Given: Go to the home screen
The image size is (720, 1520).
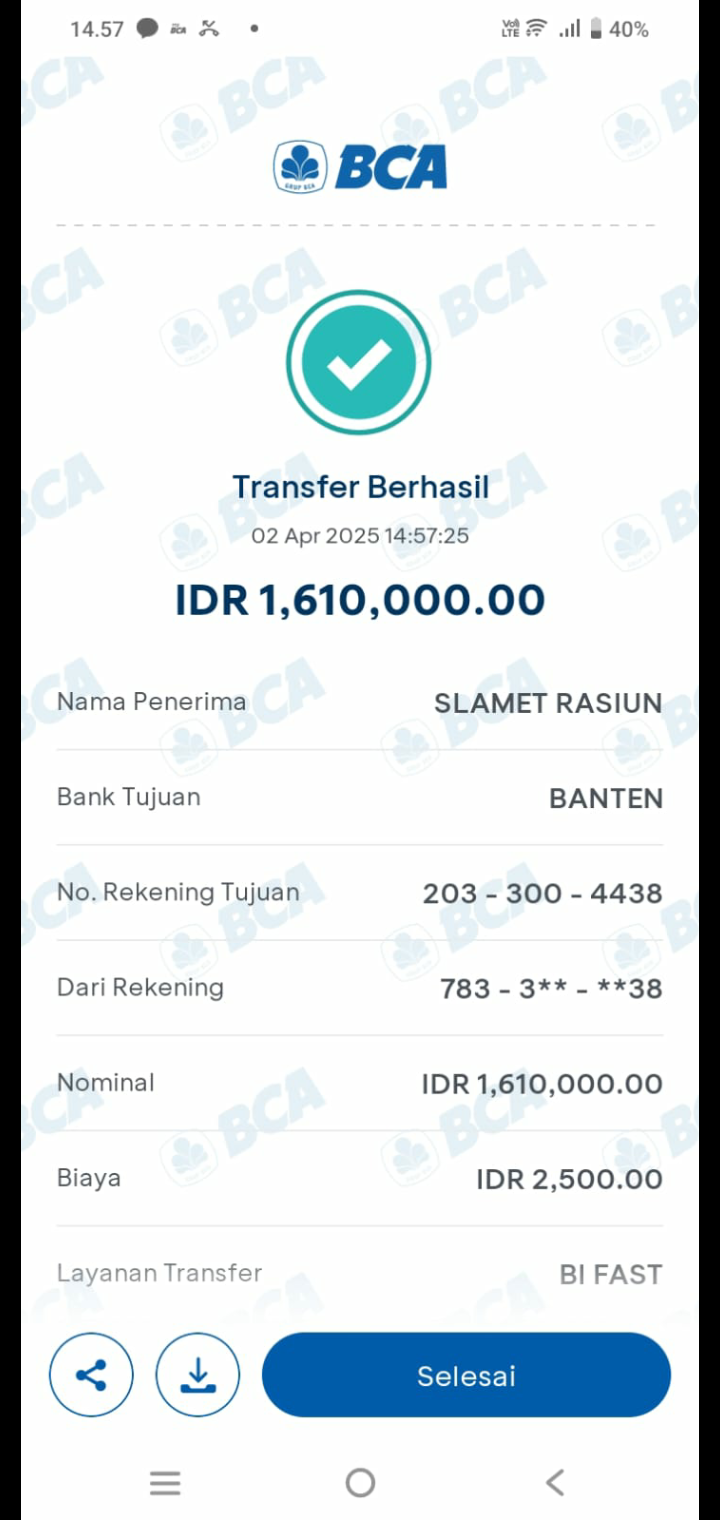Looking at the screenshot, I should 360,1482.
